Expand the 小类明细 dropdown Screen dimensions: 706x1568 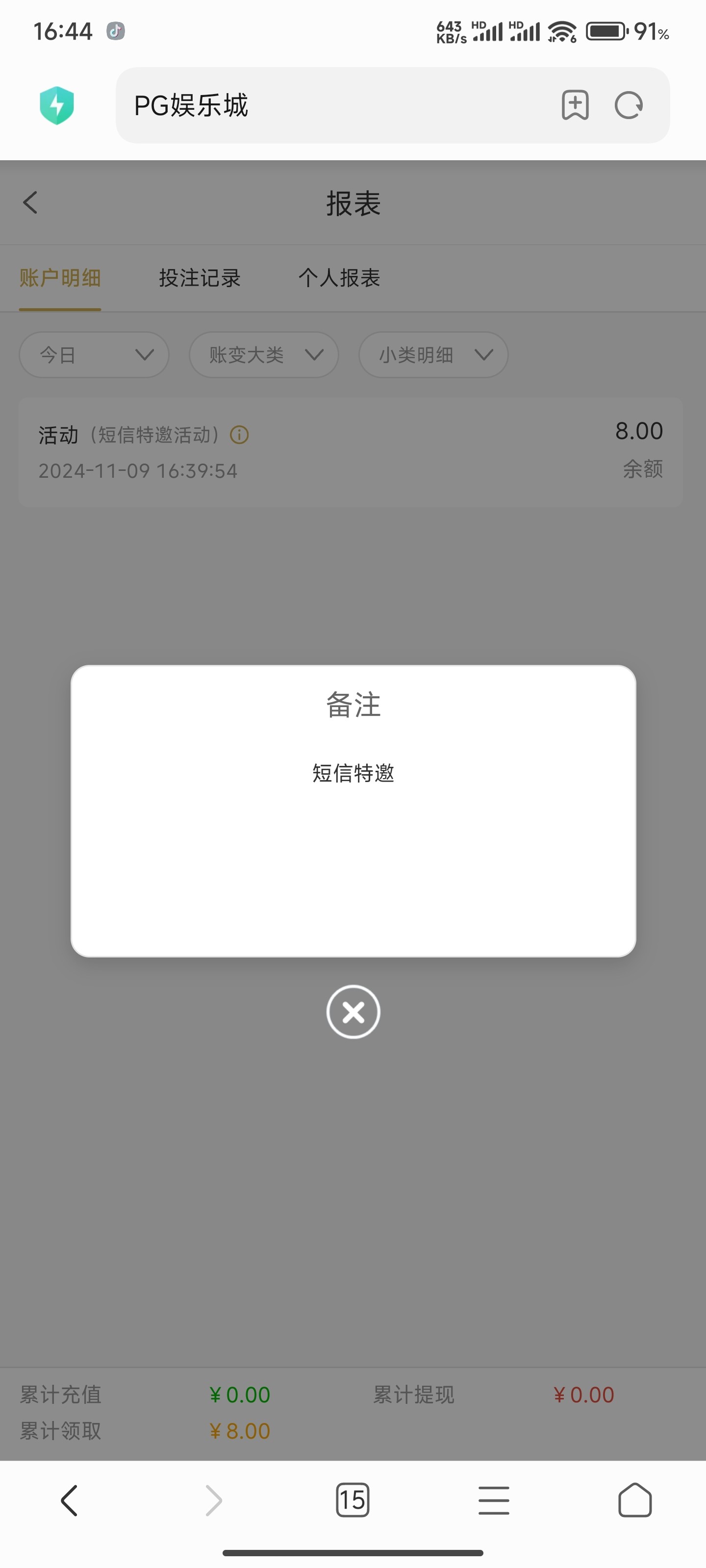pyautogui.click(x=433, y=355)
